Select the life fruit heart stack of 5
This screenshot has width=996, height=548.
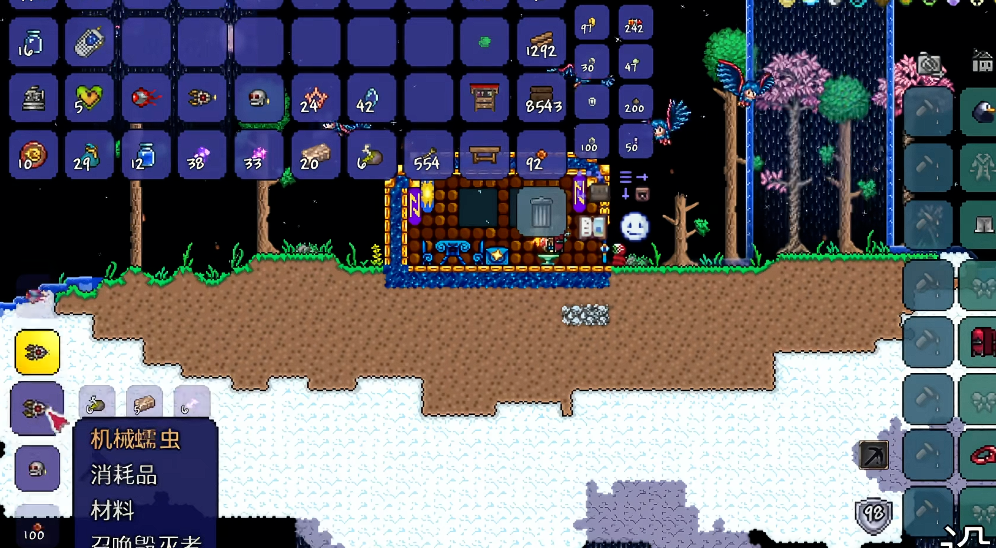pyautogui.click(x=90, y=98)
